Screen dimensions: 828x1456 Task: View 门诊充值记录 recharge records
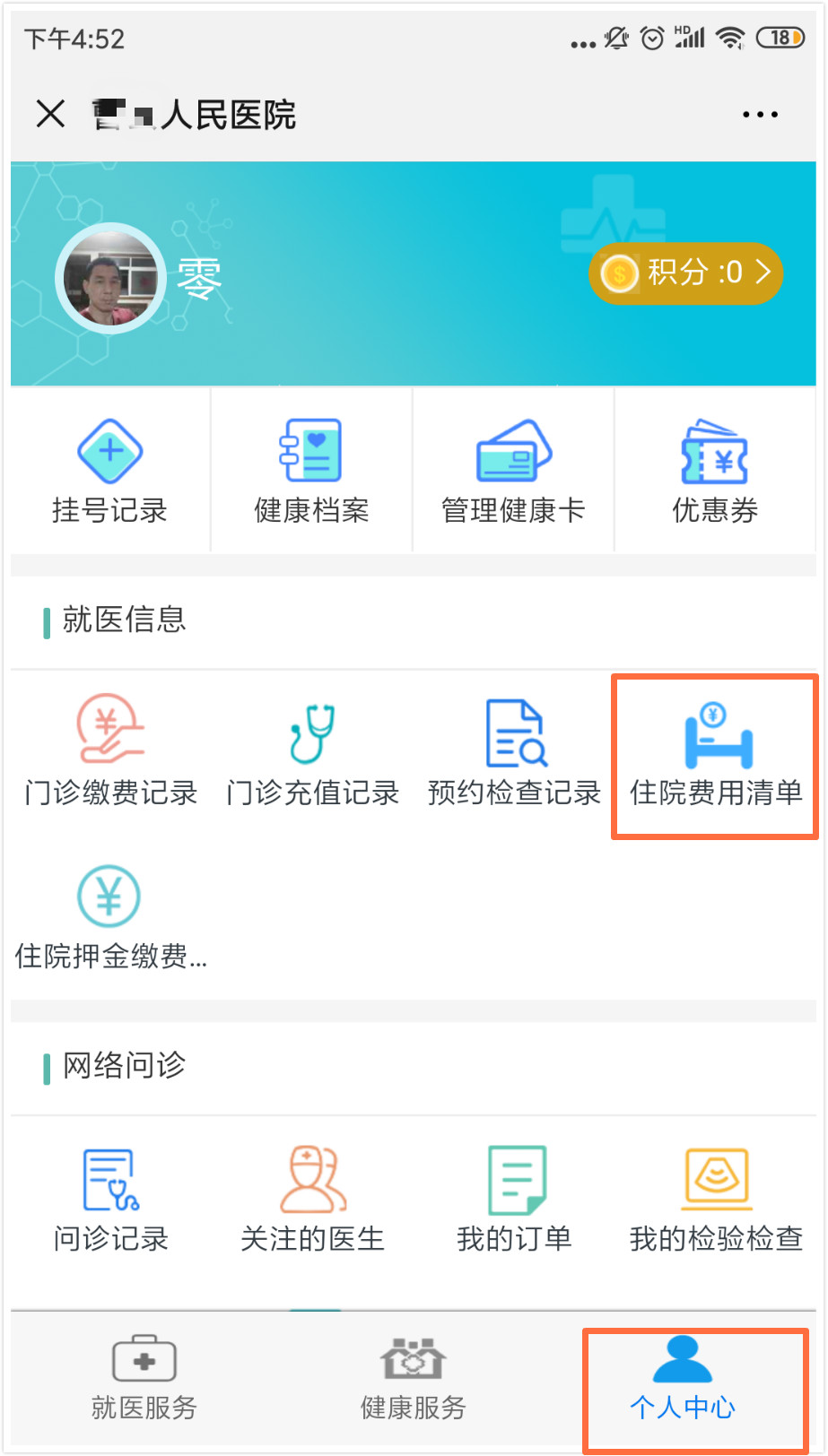click(x=312, y=753)
